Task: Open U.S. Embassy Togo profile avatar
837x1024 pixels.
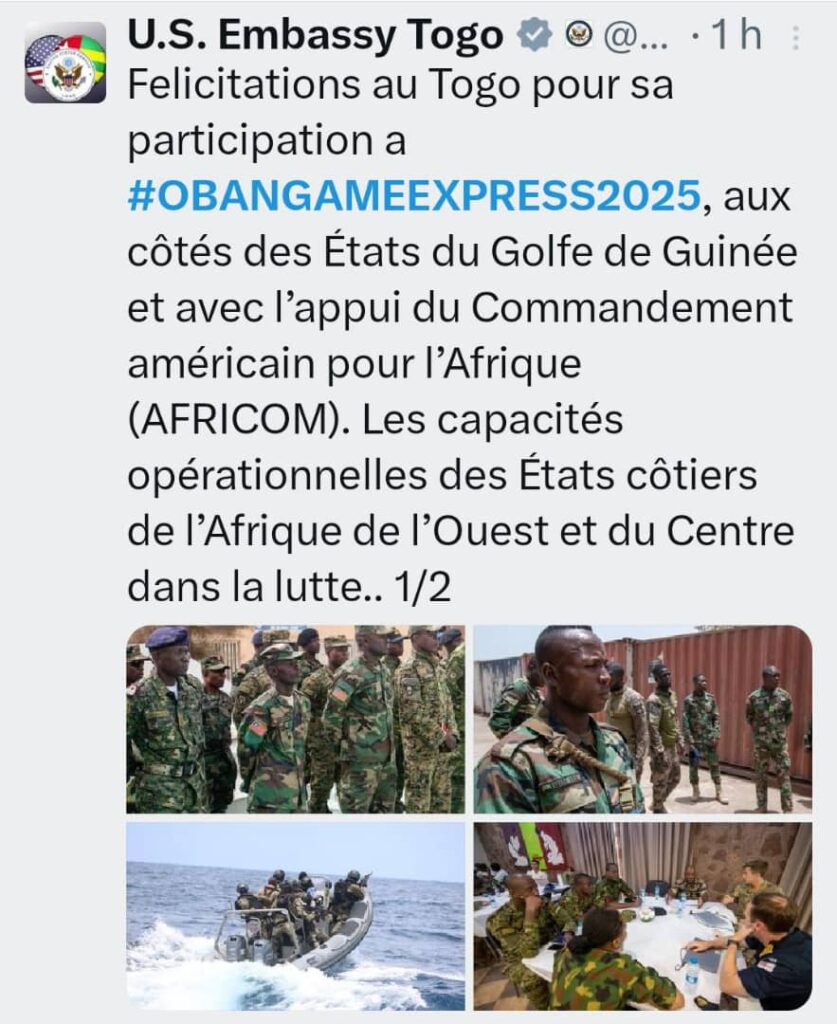Action: coord(65,62)
